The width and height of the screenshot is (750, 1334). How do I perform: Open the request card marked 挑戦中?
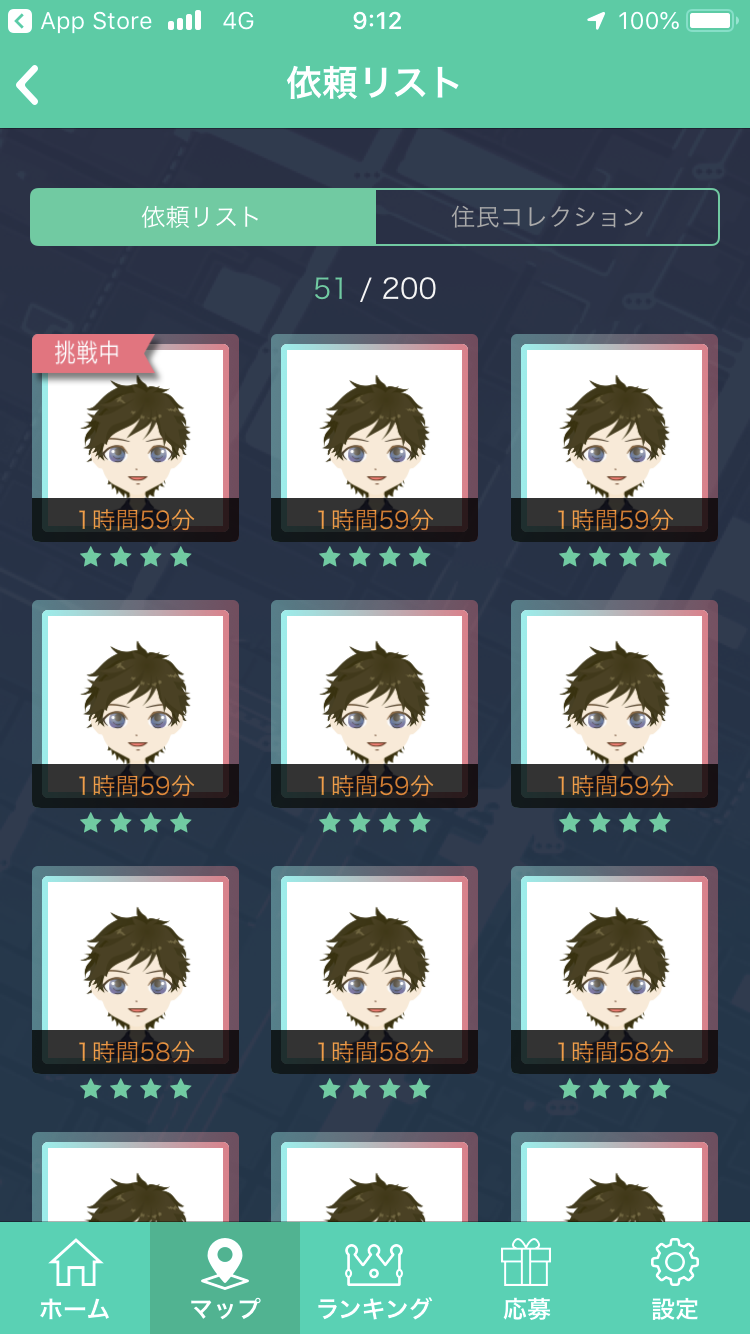point(135,438)
